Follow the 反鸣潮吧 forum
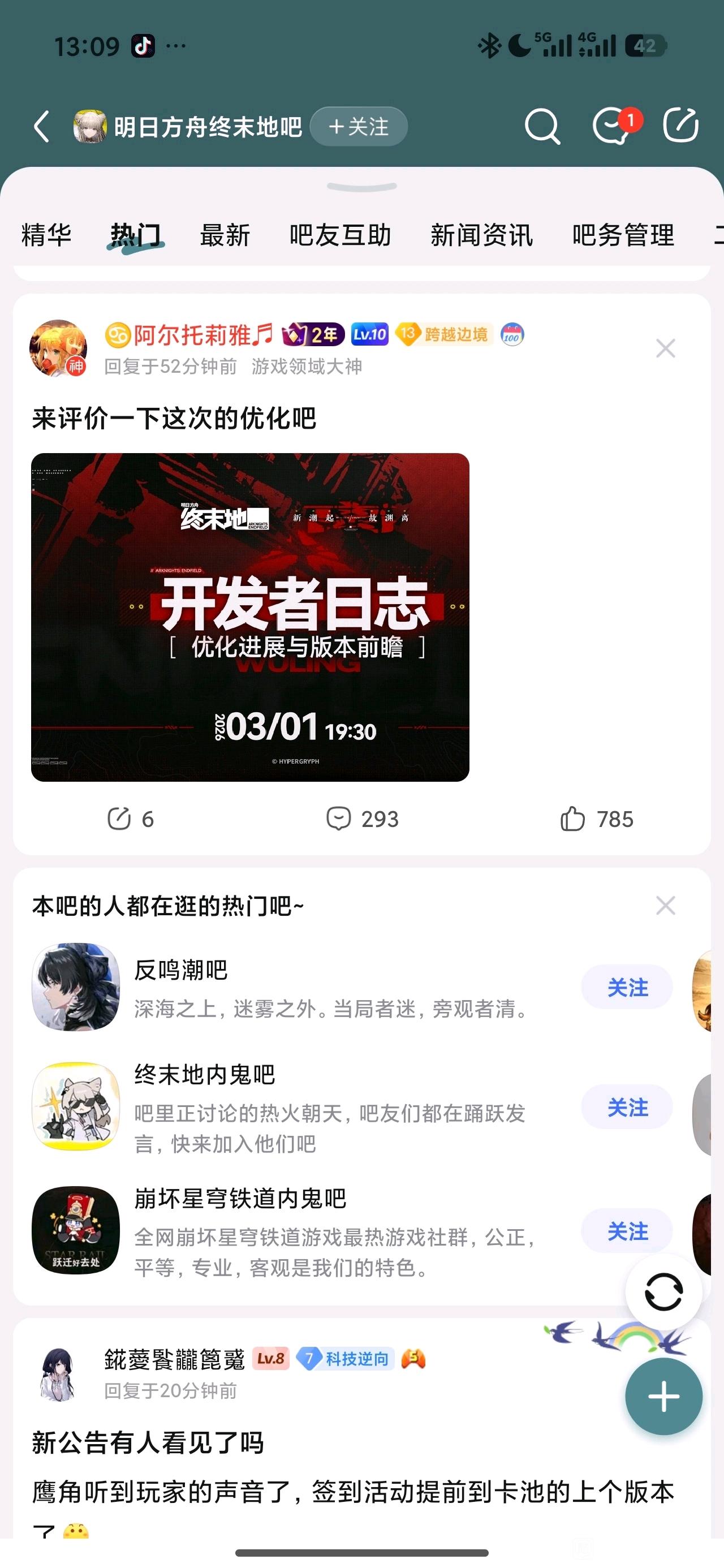The height and width of the screenshot is (1568, 724). point(627,987)
